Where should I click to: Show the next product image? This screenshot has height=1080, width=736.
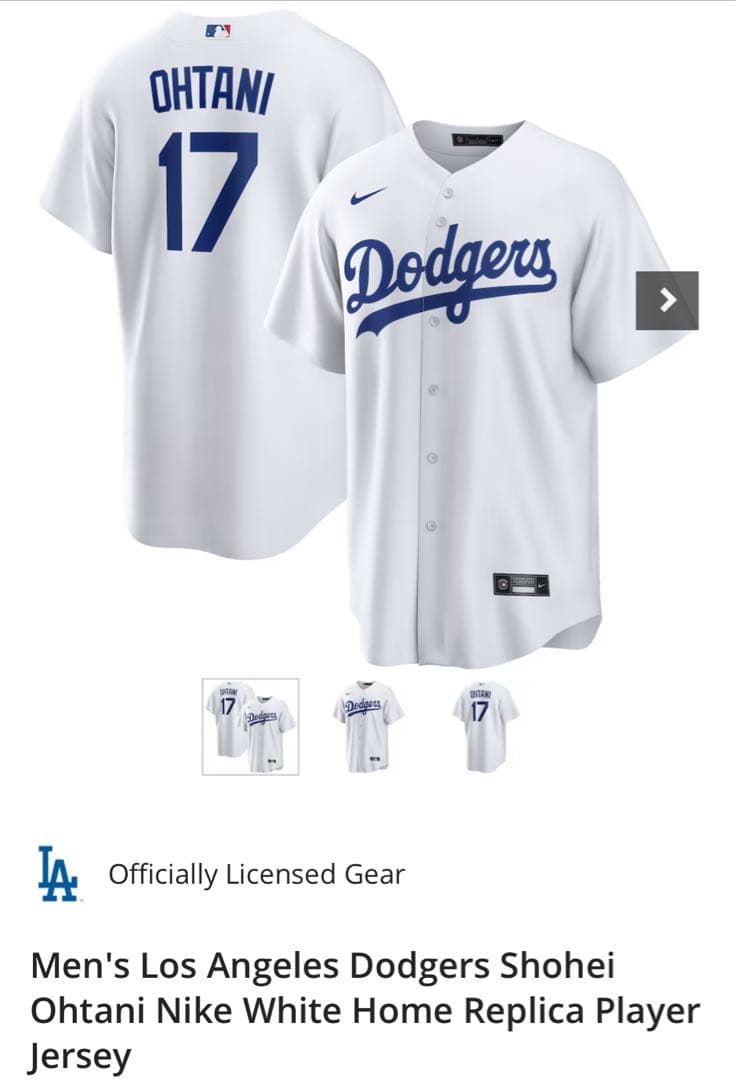pyautogui.click(x=667, y=300)
